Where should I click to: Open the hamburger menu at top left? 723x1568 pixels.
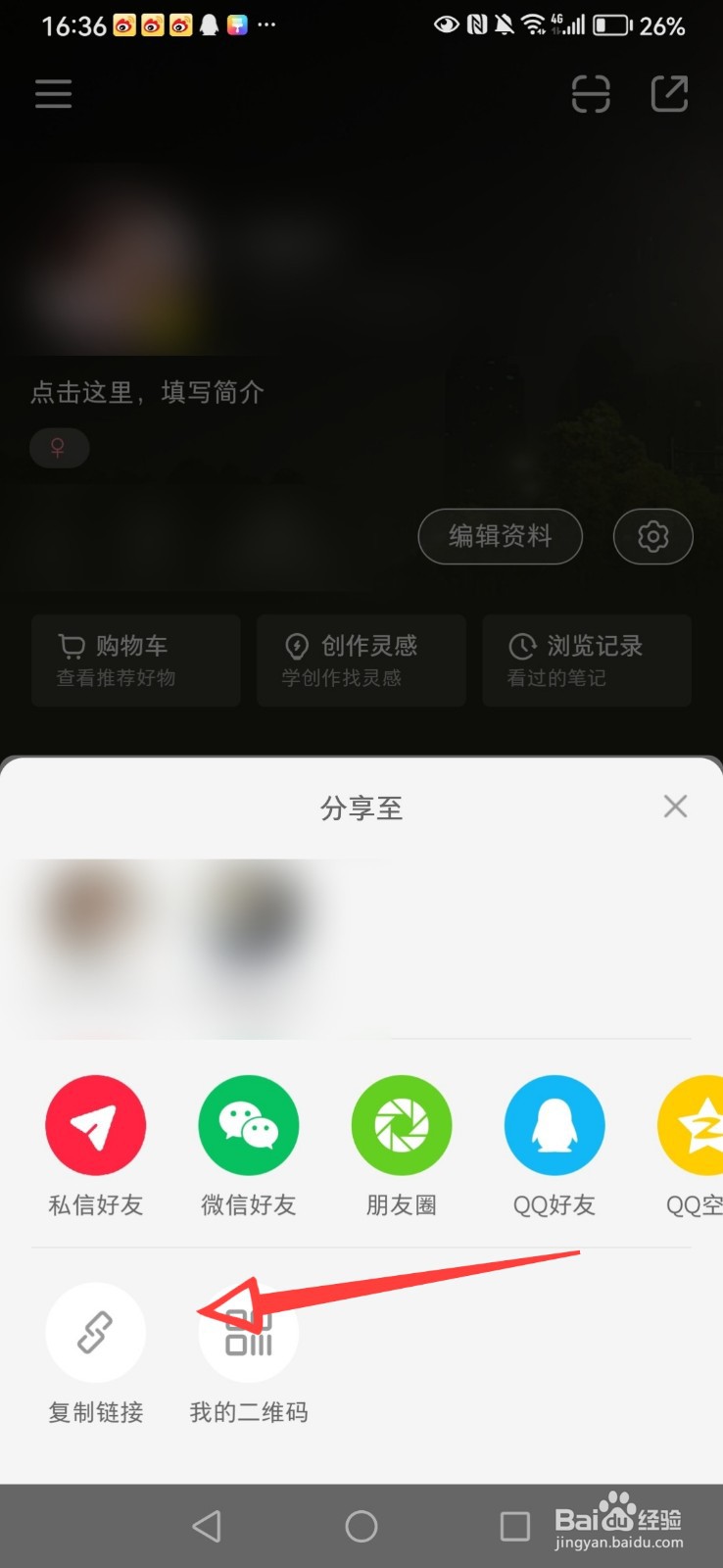point(53,93)
